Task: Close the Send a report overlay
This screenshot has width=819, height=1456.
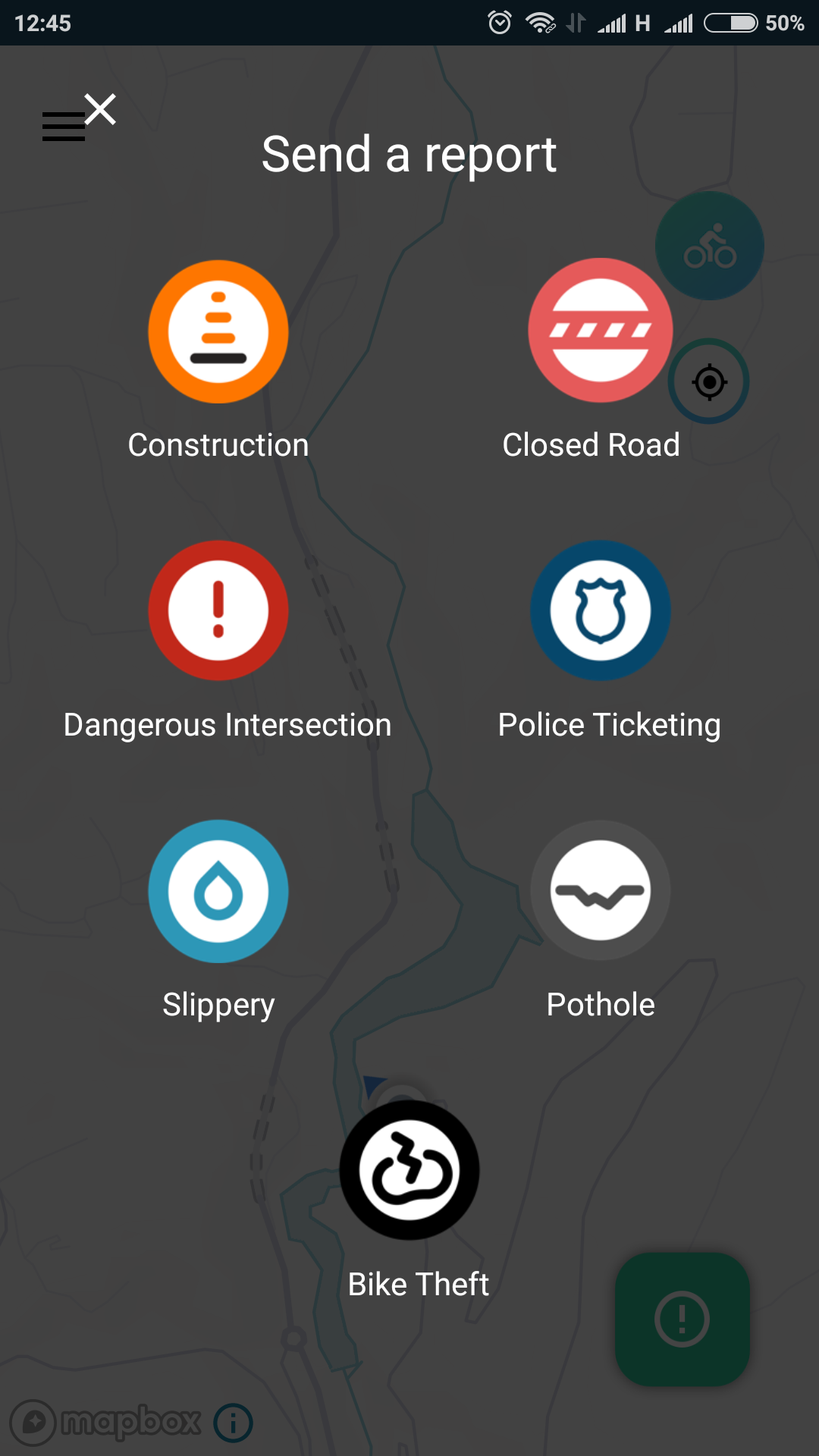Action: pos(100,109)
